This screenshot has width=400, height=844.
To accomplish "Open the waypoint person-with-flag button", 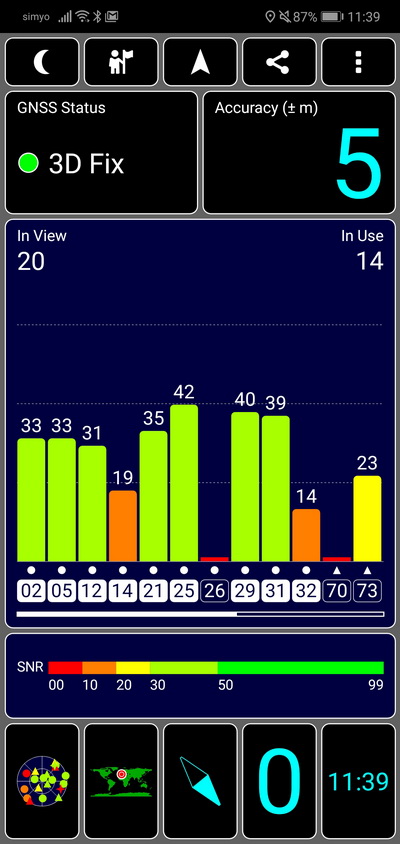I will tap(121, 62).
